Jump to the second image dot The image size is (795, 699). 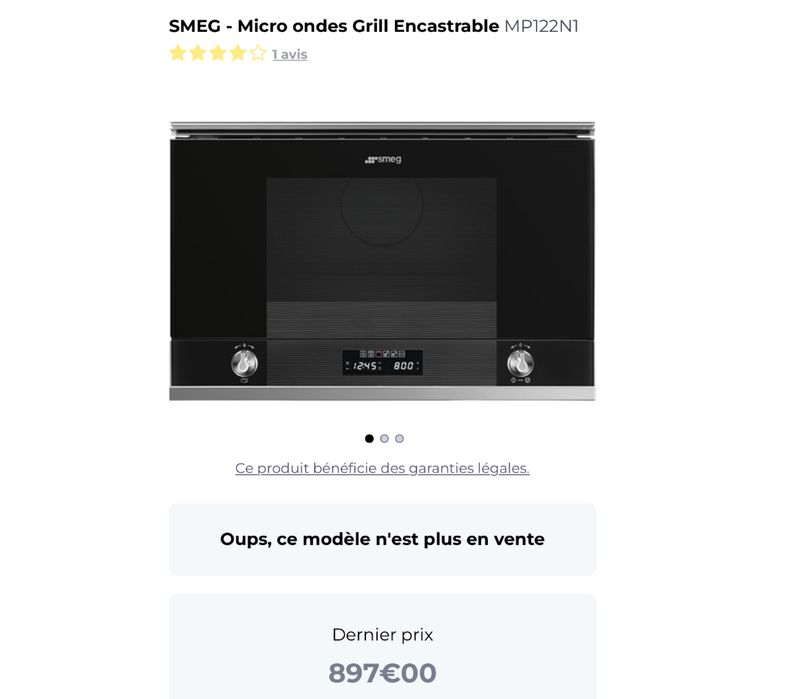[384, 438]
